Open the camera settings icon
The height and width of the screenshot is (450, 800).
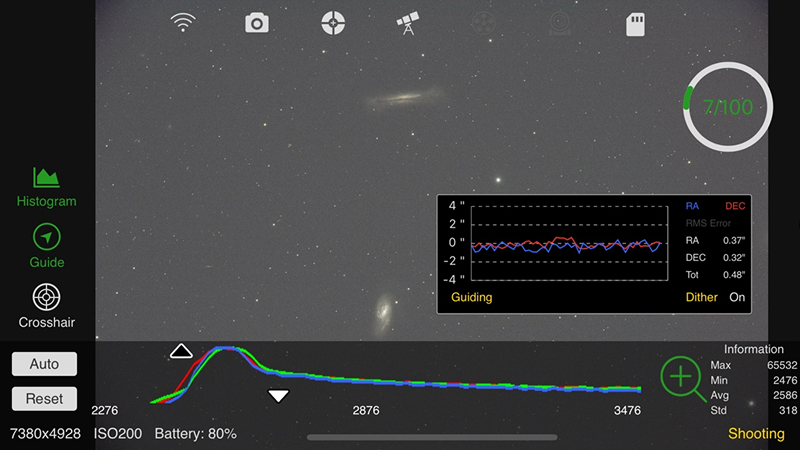(257, 23)
